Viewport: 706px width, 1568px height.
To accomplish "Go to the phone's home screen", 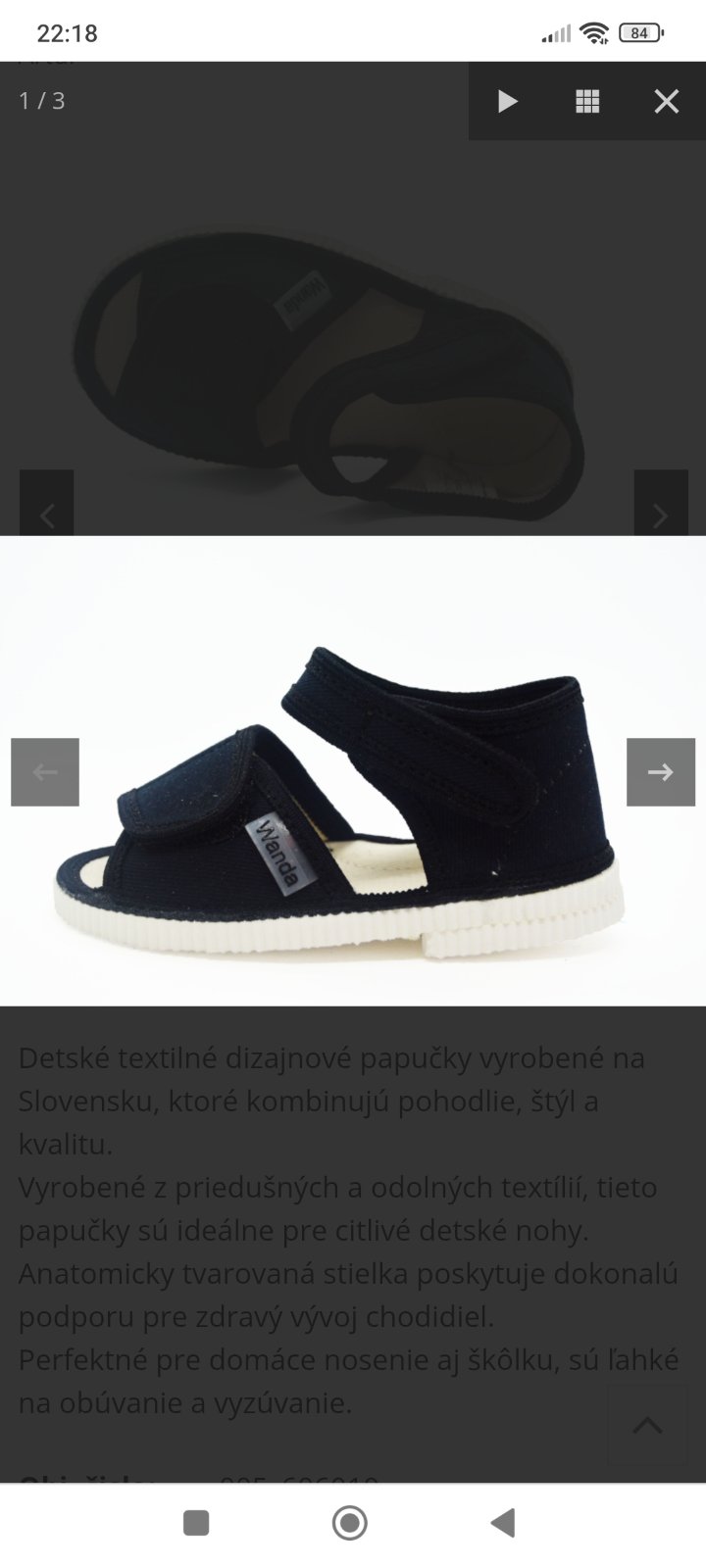I will [x=350, y=1522].
